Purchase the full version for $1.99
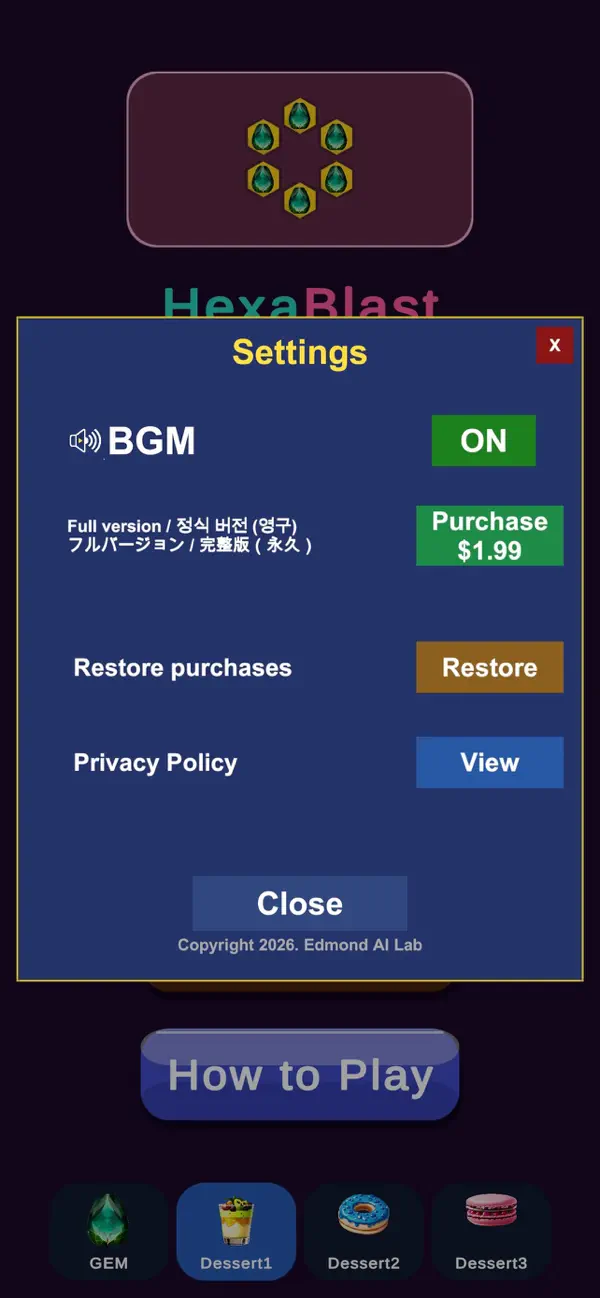600x1298 pixels. point(490,536)
